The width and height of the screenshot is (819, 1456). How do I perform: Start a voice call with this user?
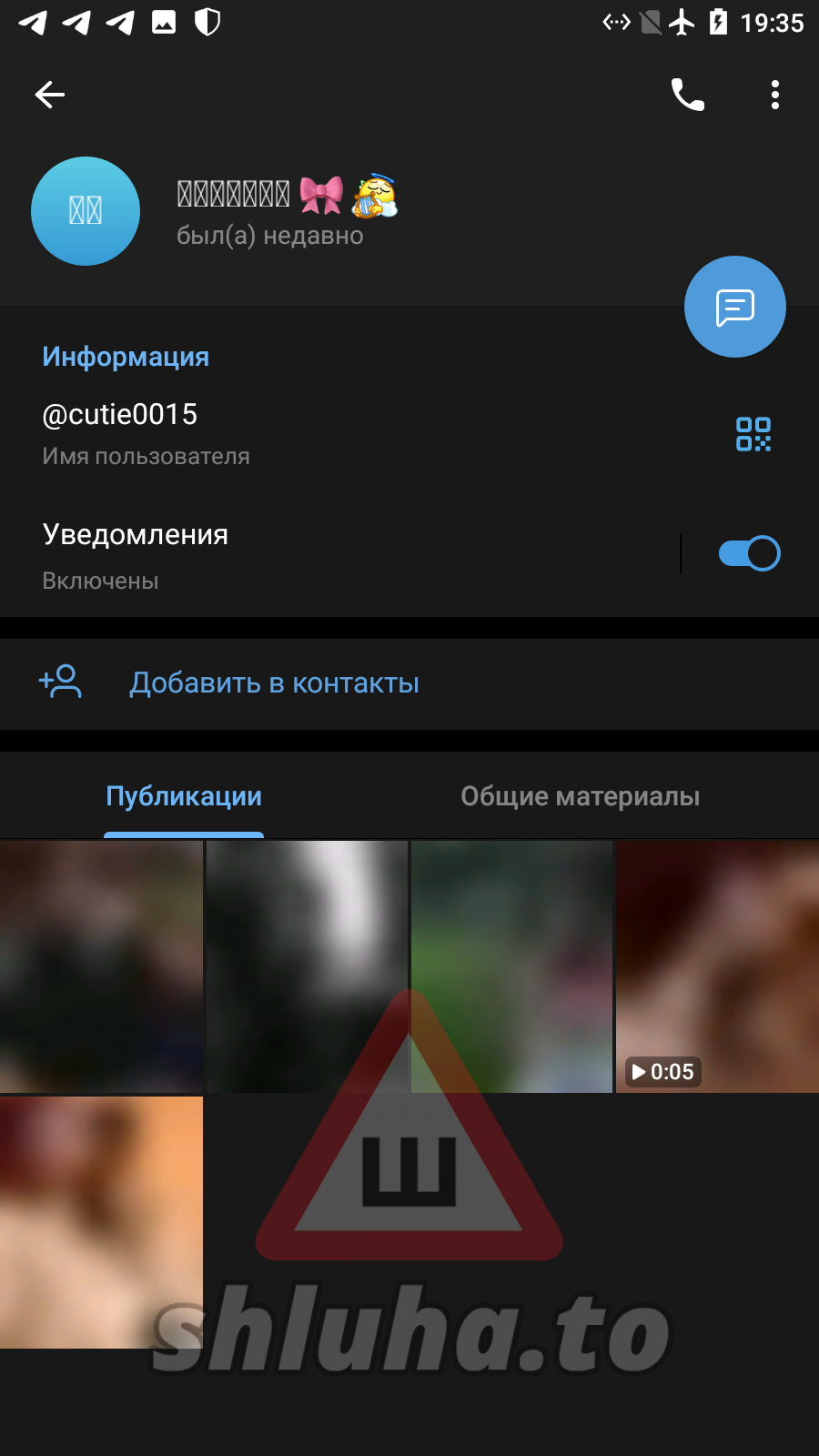coord(687,95)
